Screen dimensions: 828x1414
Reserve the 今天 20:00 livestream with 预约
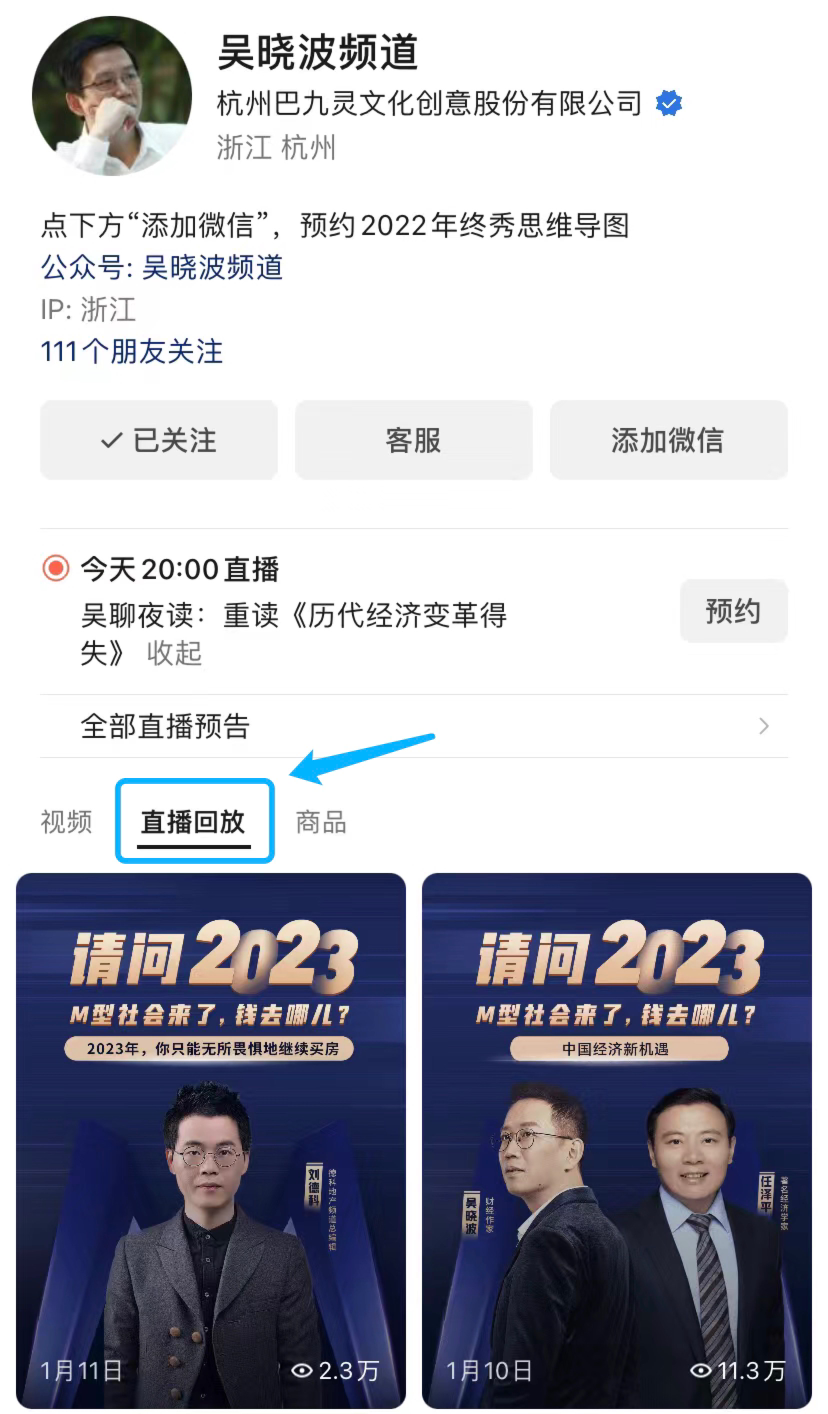point(733,611)
